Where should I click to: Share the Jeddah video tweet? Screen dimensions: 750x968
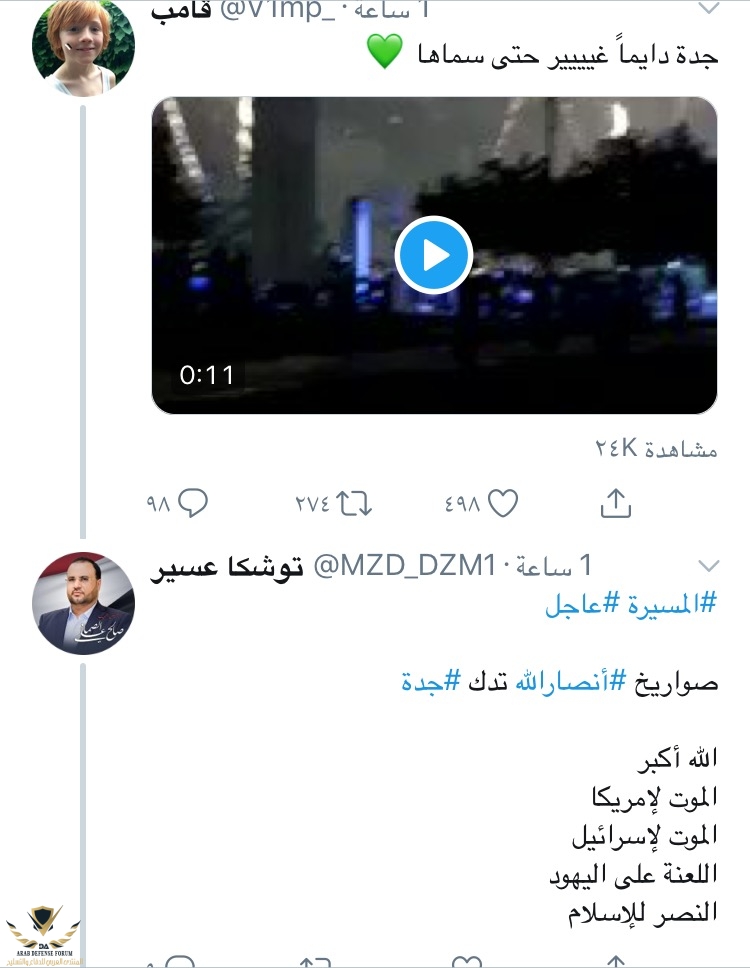point(616,504)
